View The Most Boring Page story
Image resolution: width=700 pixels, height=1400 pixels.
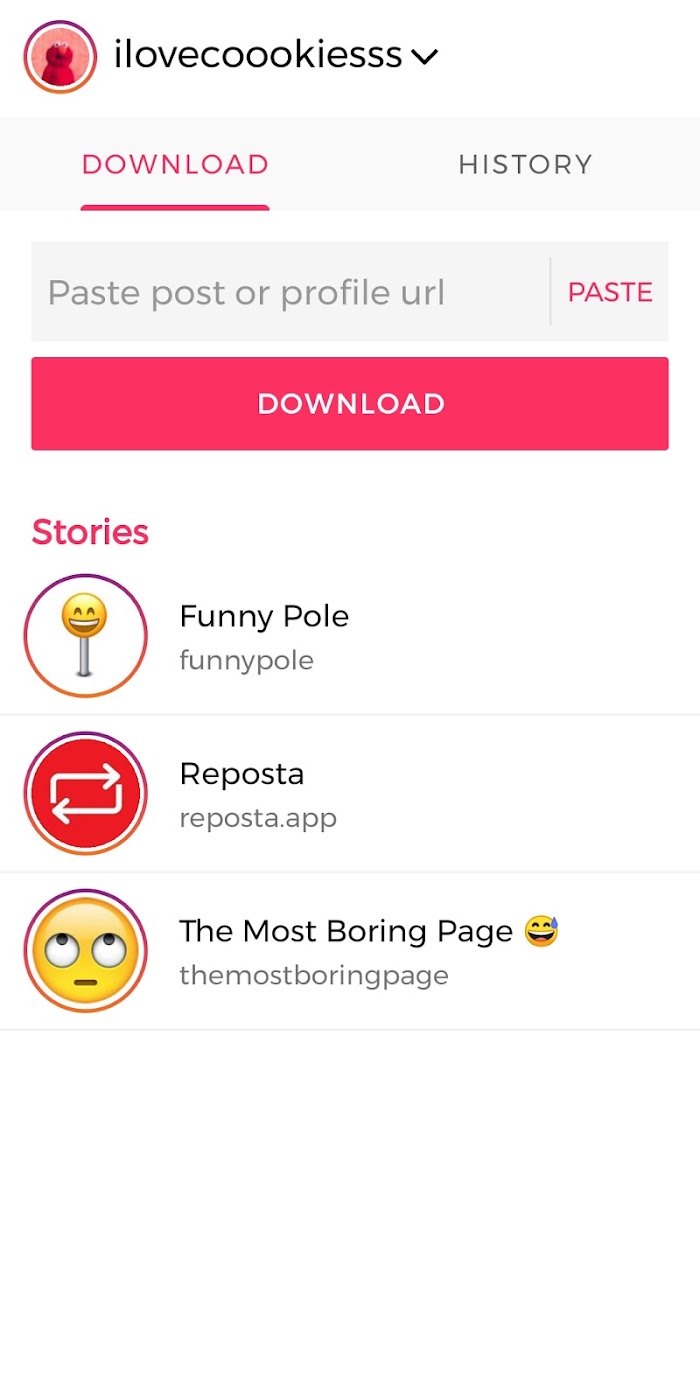(x=350, y=951)
